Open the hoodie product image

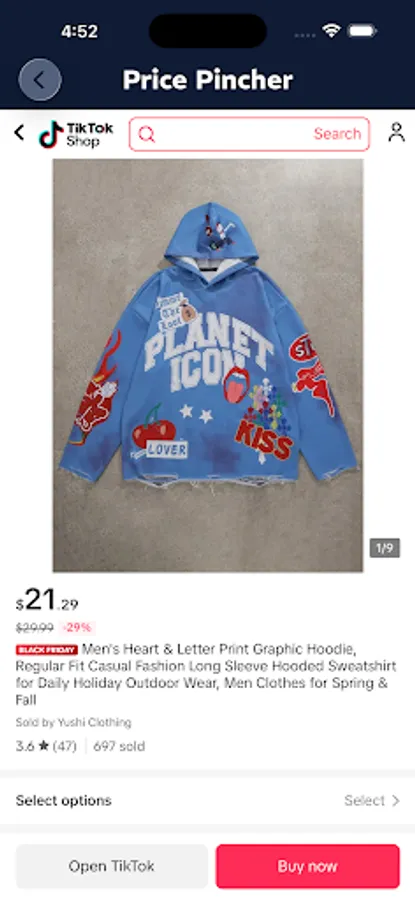[x=208, y=365]
